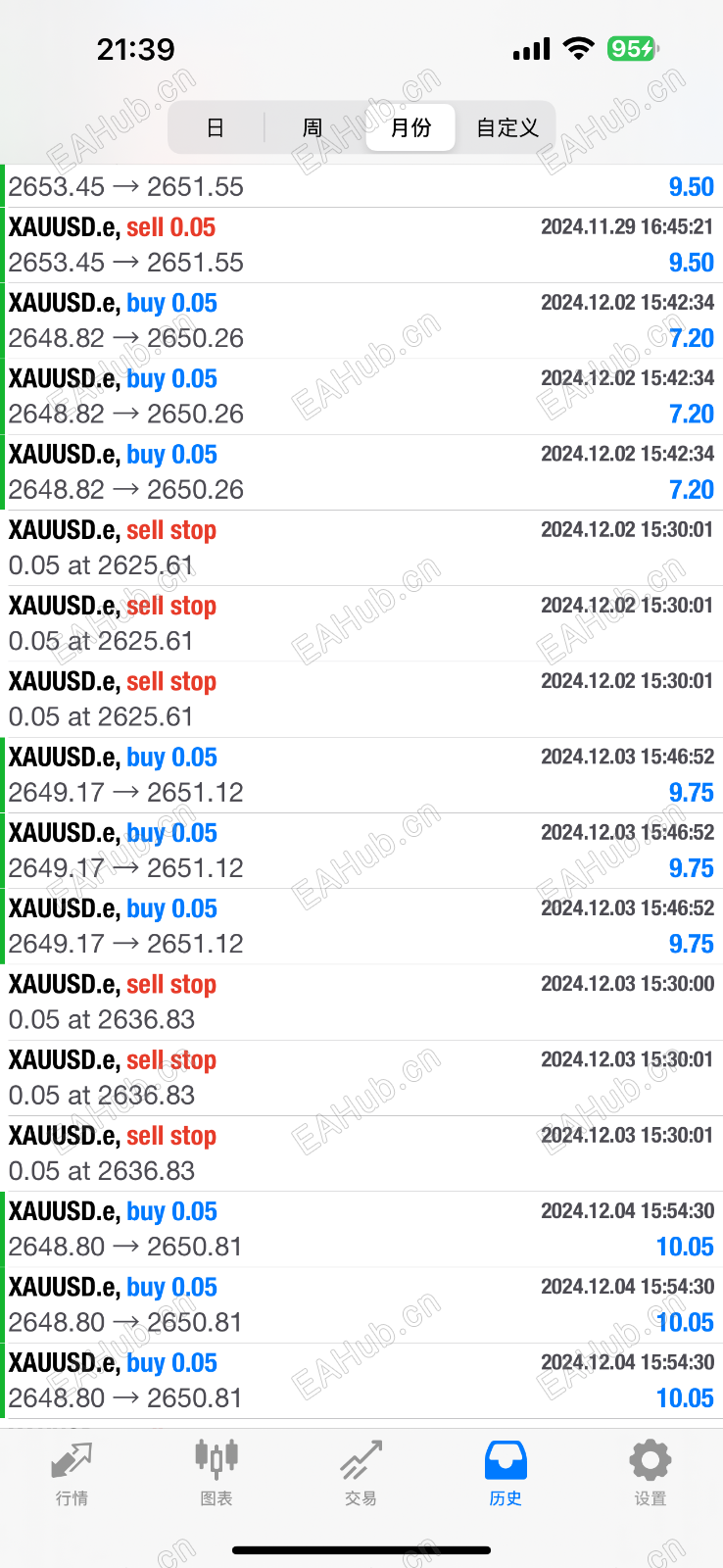
Task: Choose the 月份 (month) period segment
Action: point(410,127)
